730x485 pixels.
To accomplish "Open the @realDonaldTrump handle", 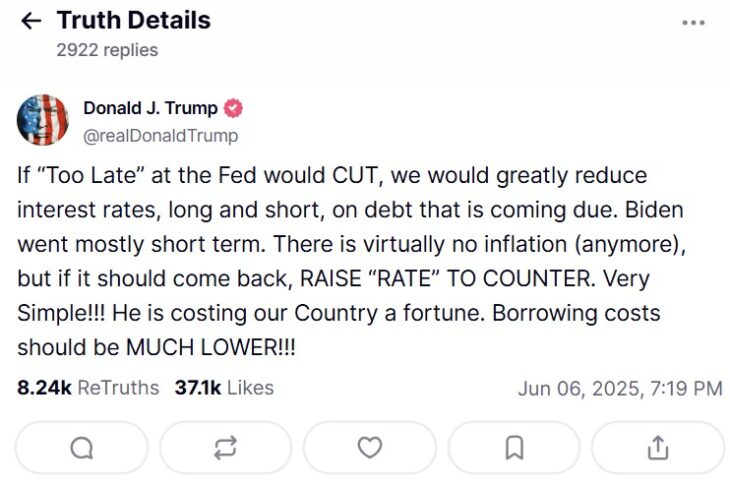I will [161, 135].
